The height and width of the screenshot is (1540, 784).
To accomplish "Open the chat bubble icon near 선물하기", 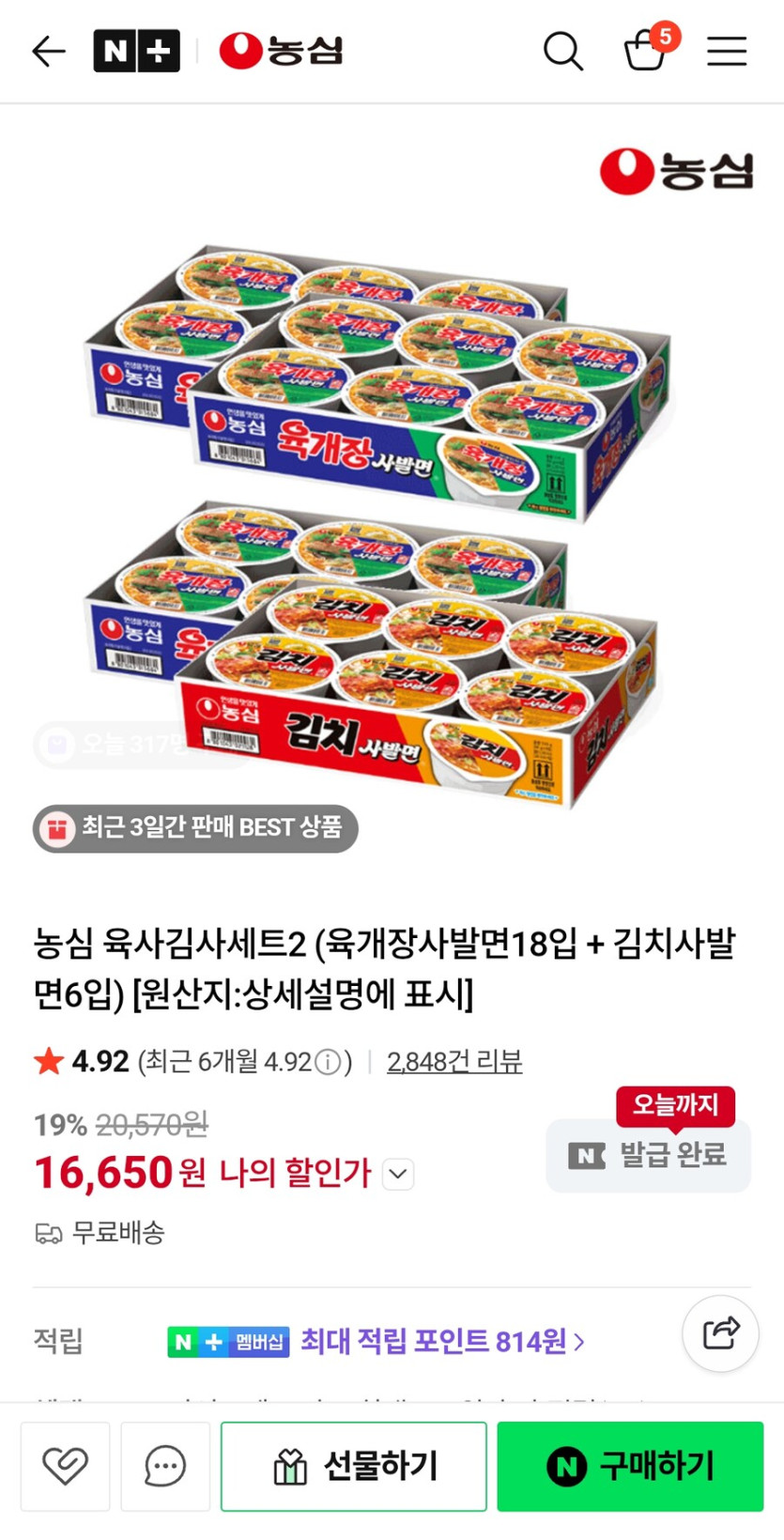I will pos(165,1466).
